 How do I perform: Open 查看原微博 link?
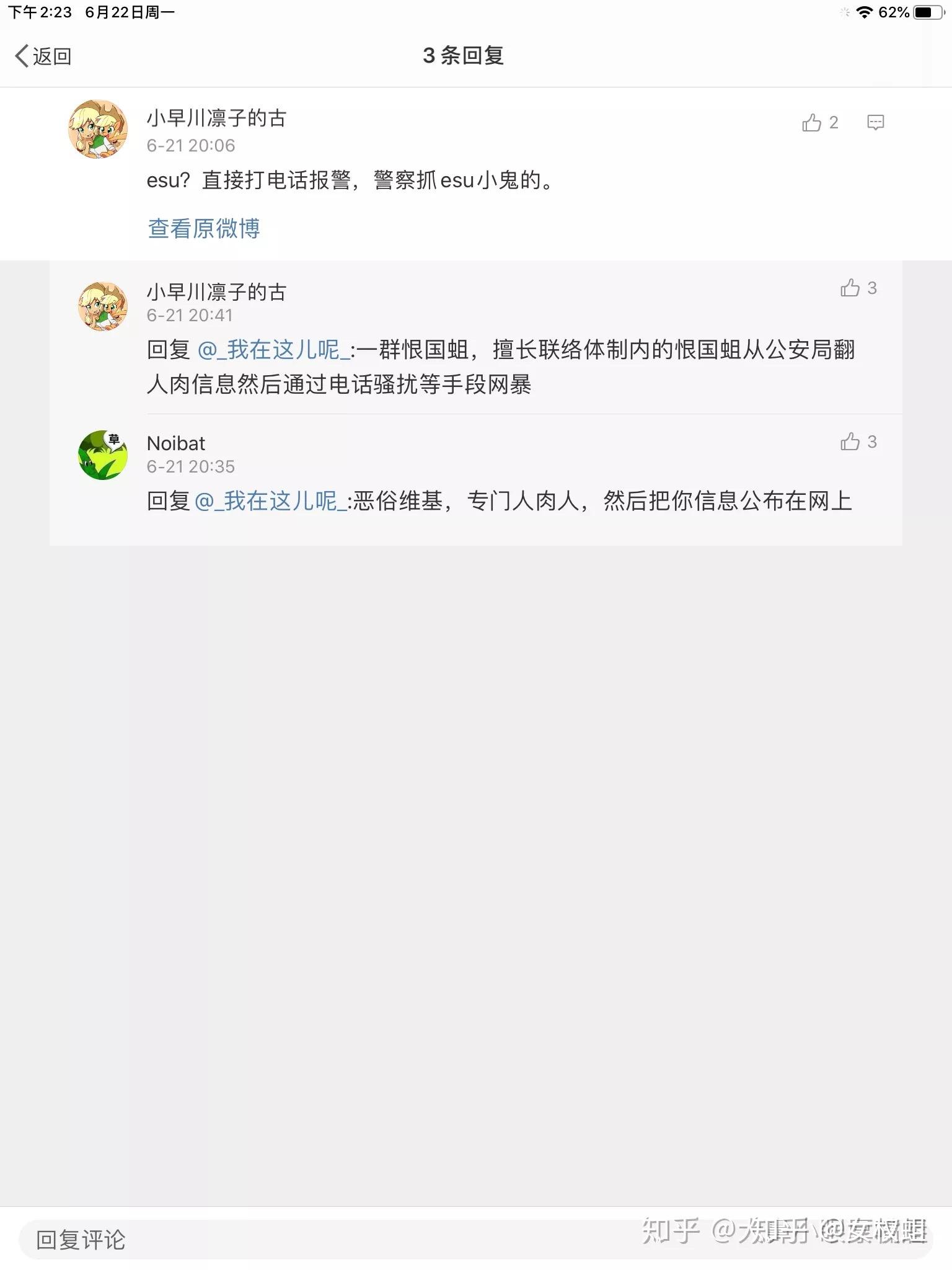pyautogui.click(x=203, y=228)
